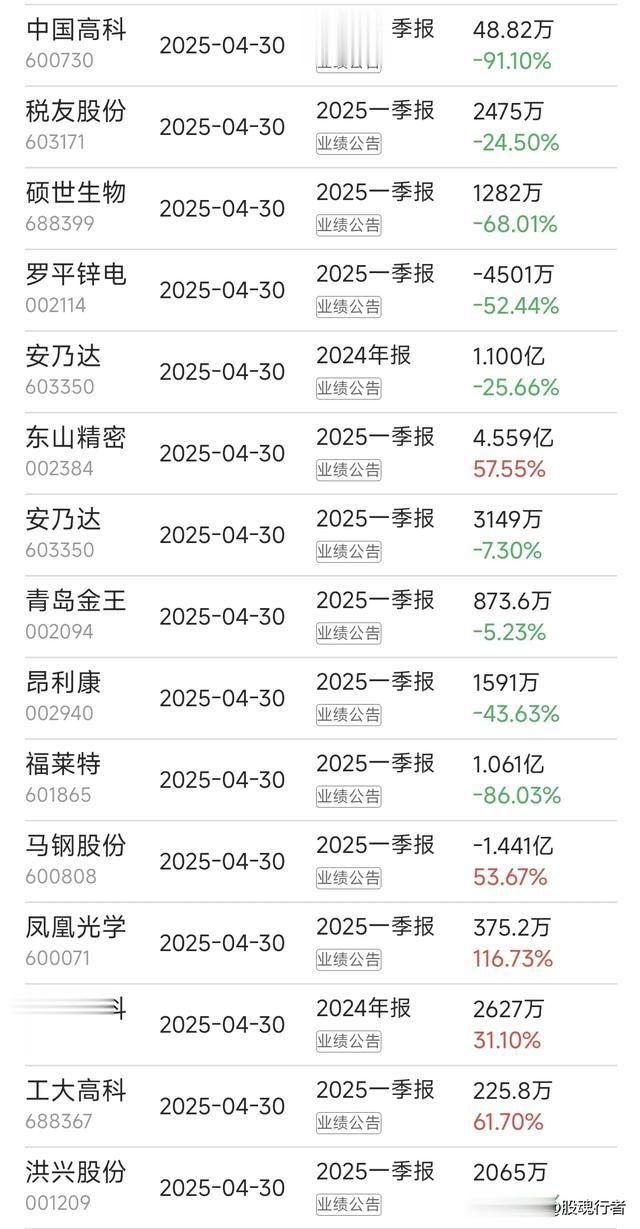Select the 罗平锌电 002114 row
Viewport: 640px width, 1229px height.
[320, 290]
